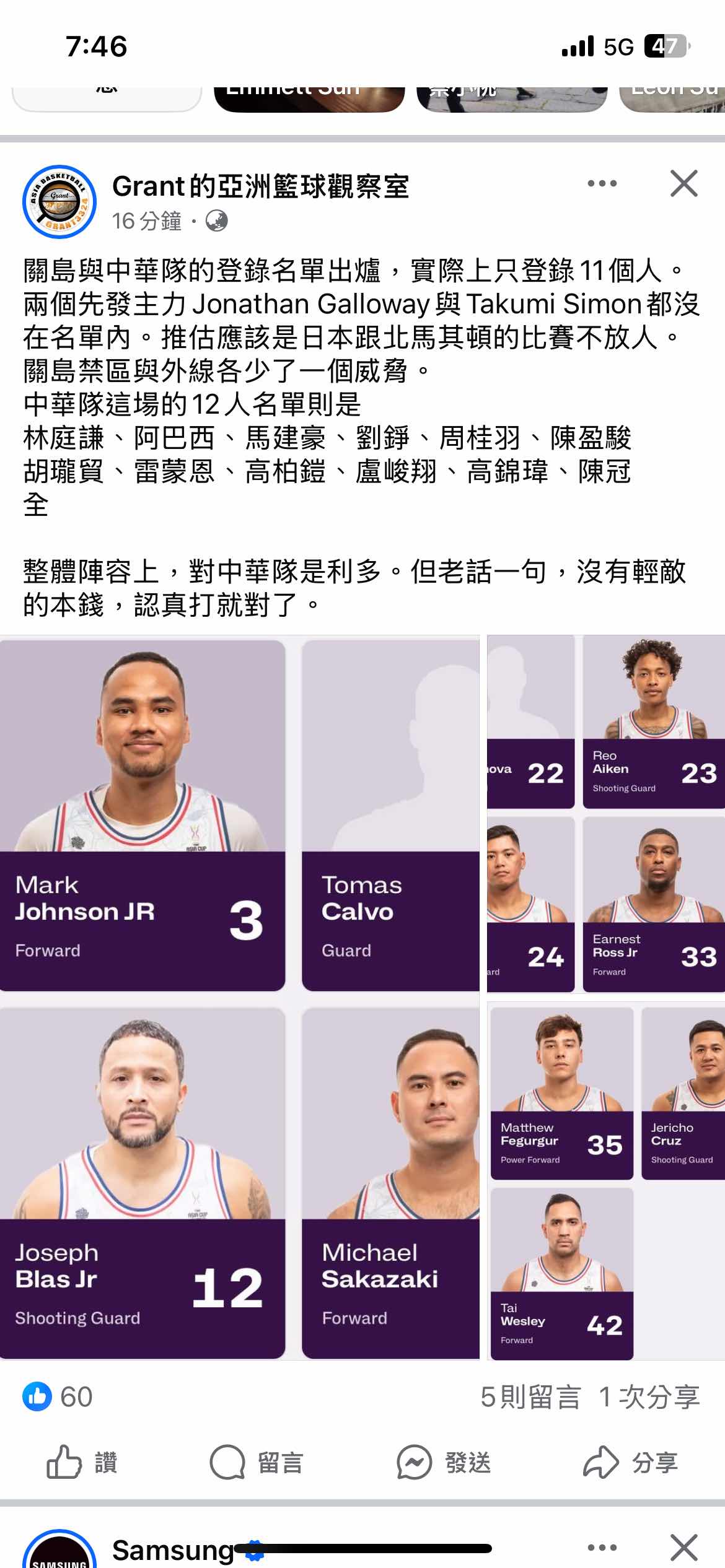Close the Samsung sponsored post
This screenshot has height=1568, width=725.
683,1547
